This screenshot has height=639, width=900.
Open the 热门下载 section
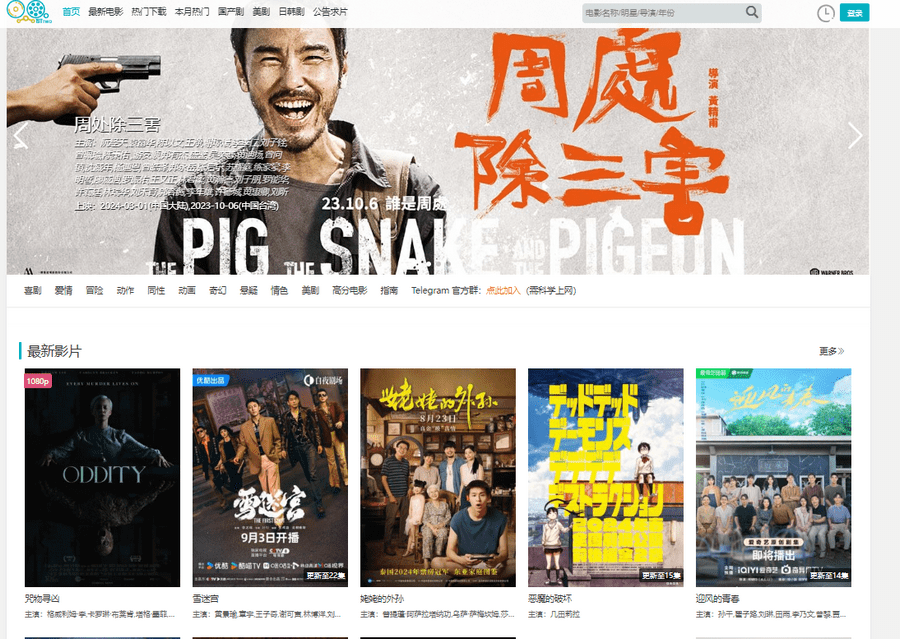point(149,12)
